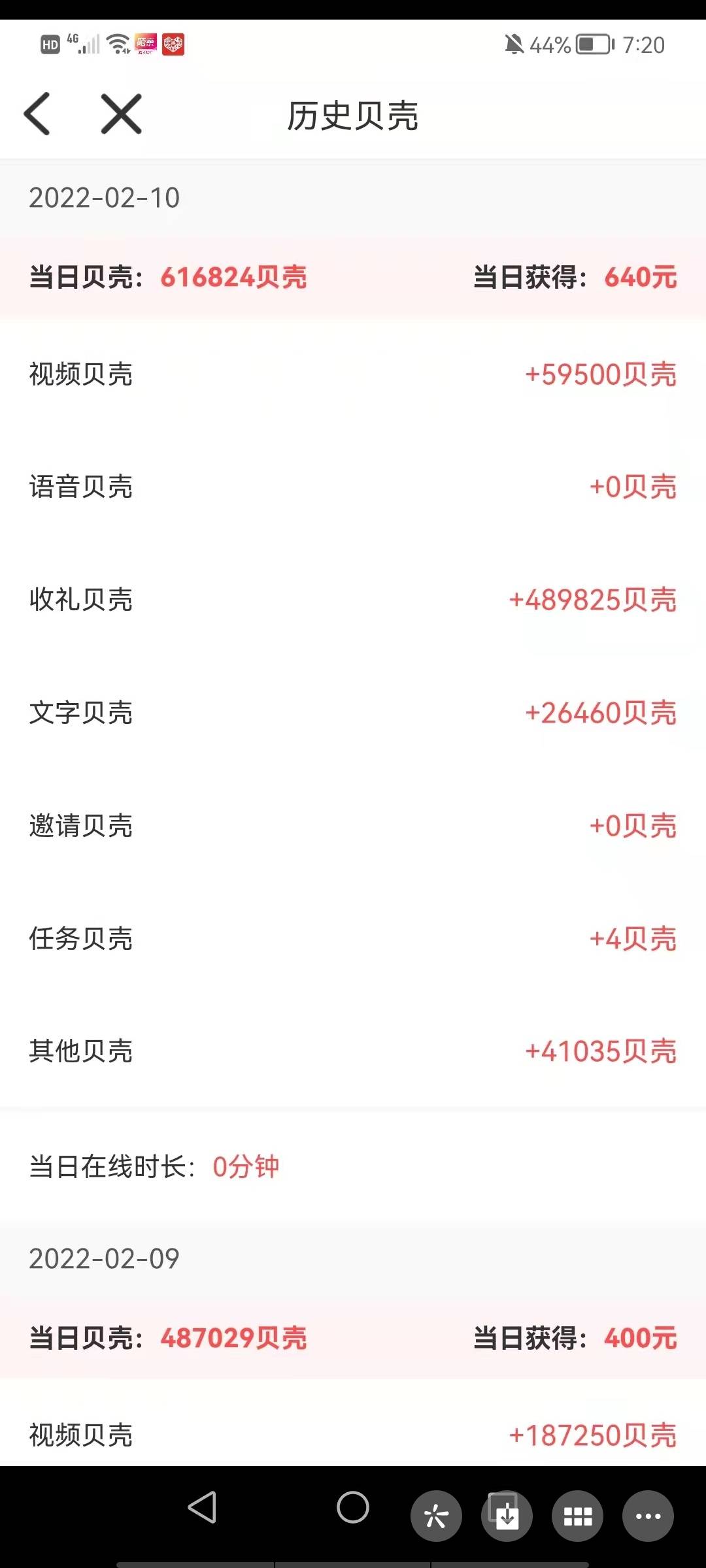This screenshot has width=706, height=1568.
Task: Go back using the header arrow
Action: [37, 114]
